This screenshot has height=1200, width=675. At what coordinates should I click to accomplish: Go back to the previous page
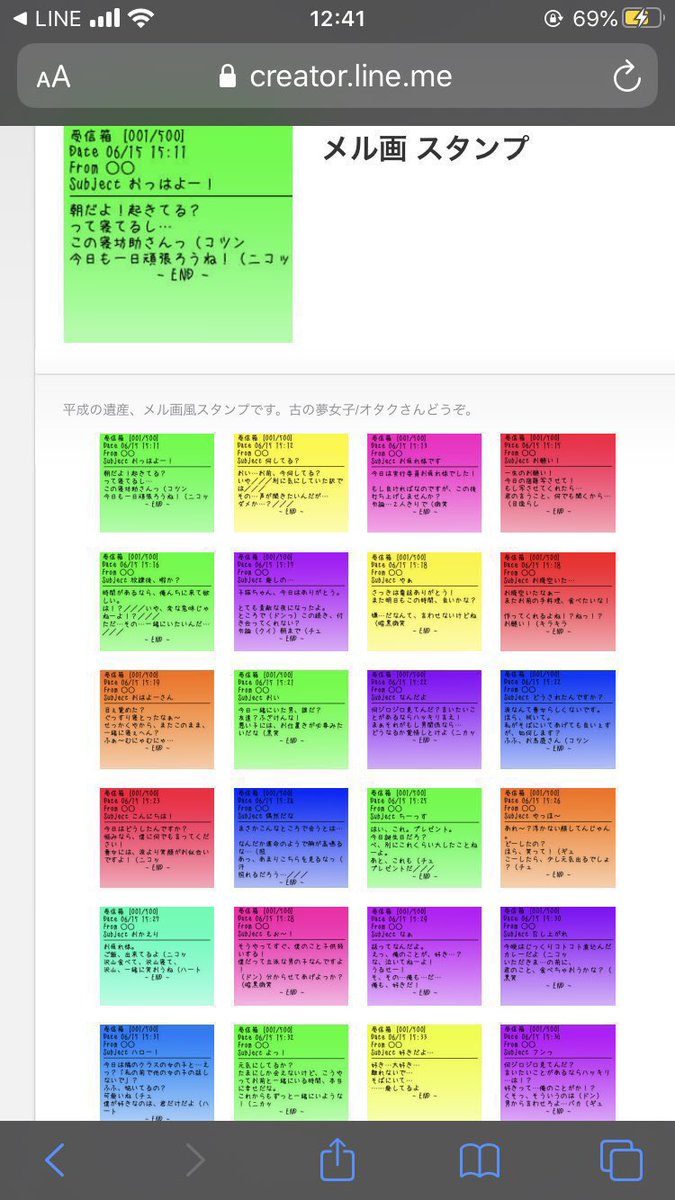coord(55,1160)
